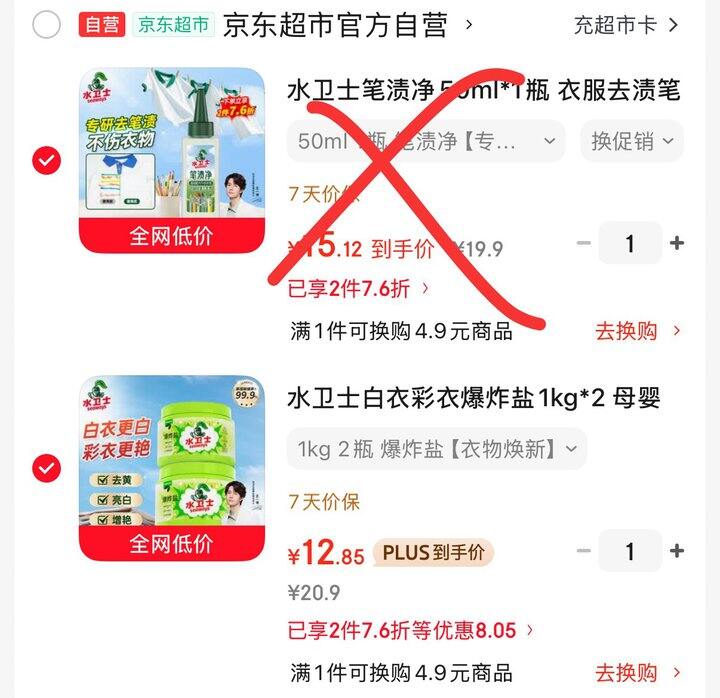Open 水卫士白衣彩衣爆炸盐 product image
Viewport: 720px width, 698px height.
(172, 468)
